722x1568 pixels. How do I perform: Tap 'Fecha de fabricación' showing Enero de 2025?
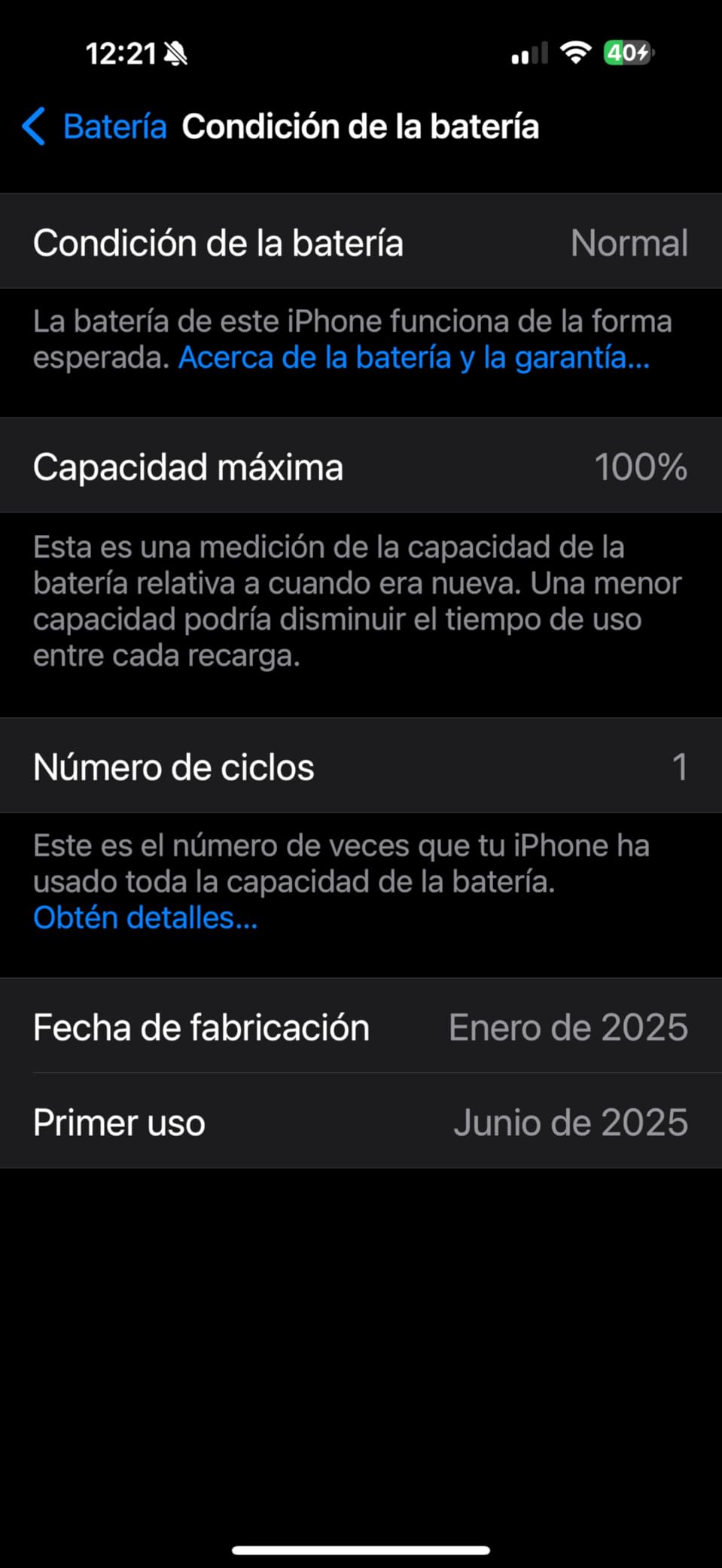pyautogui.click(x=361, y=1026)
